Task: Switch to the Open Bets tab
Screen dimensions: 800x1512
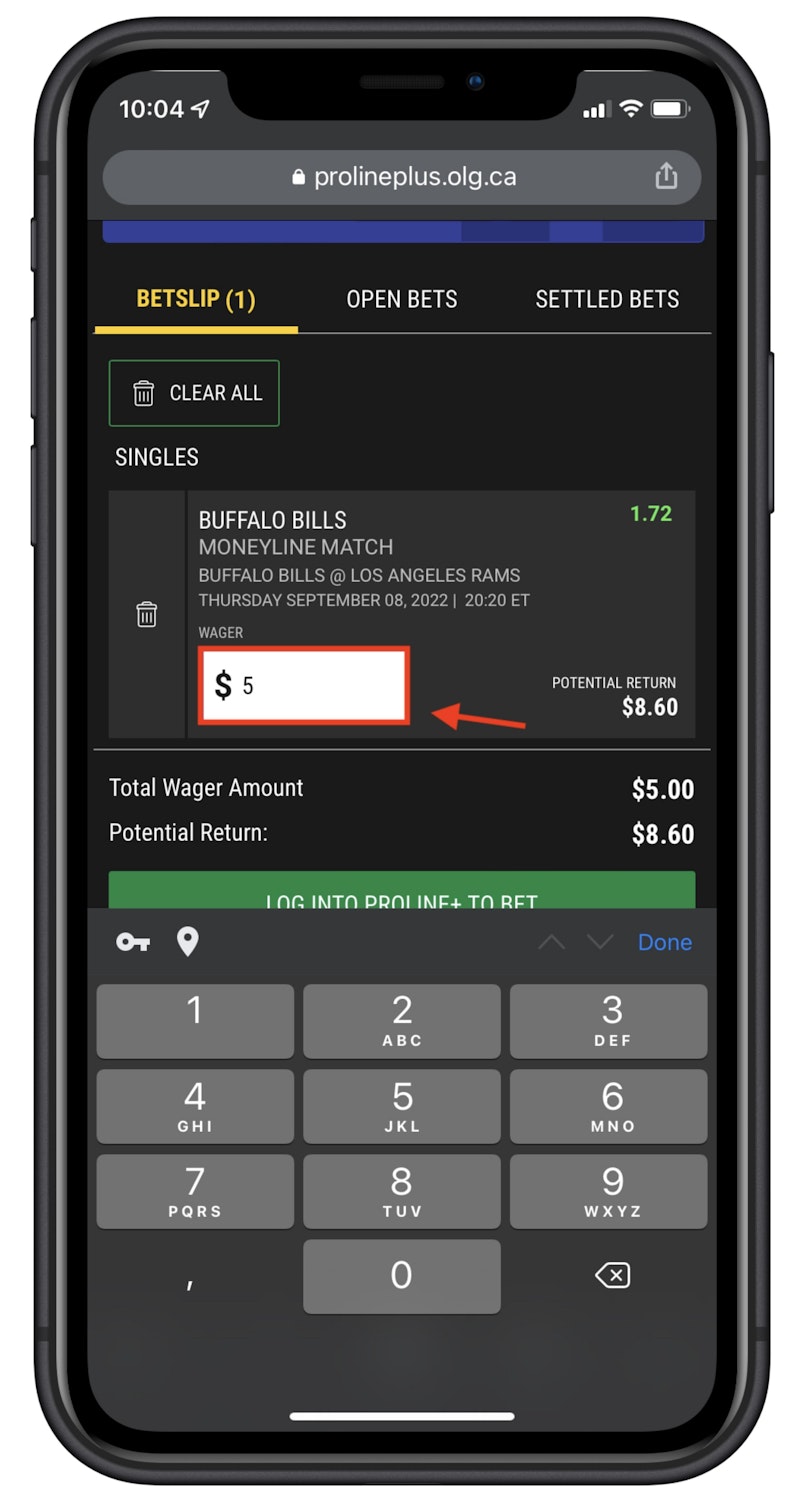Action: 401,299
